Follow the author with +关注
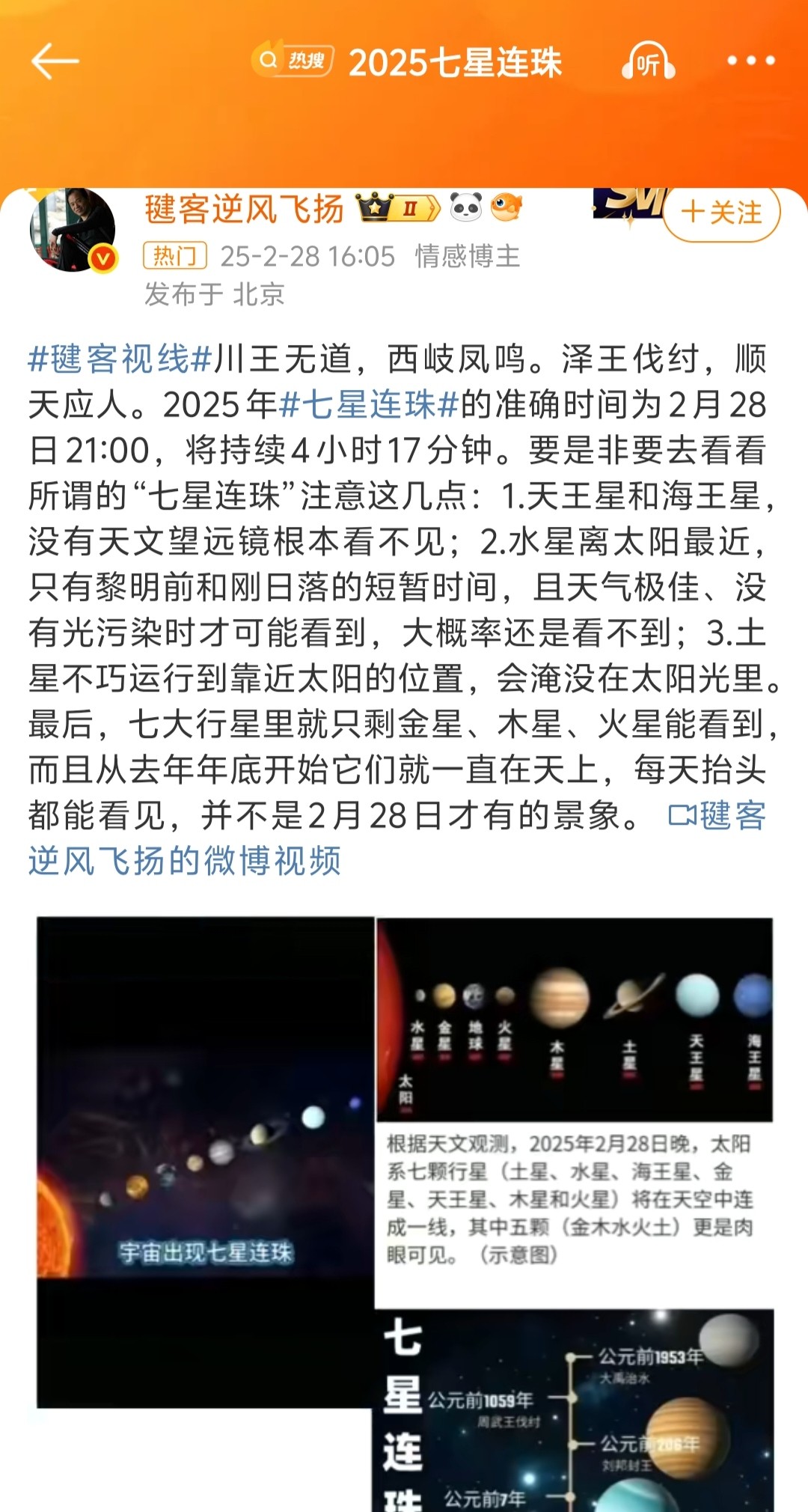 (x=721, y=213)
